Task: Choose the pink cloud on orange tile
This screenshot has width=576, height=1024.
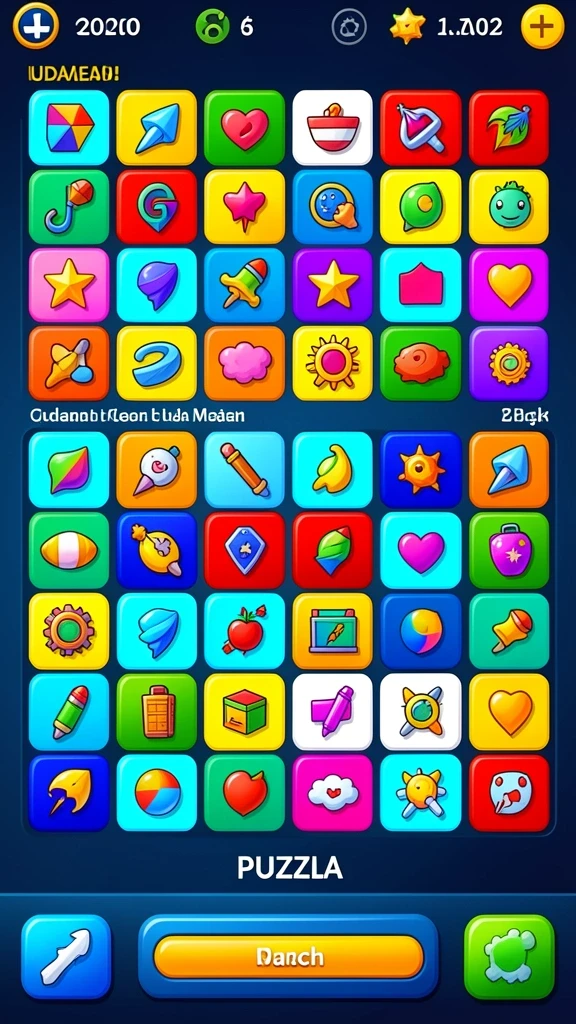Action: click(244, 363)
